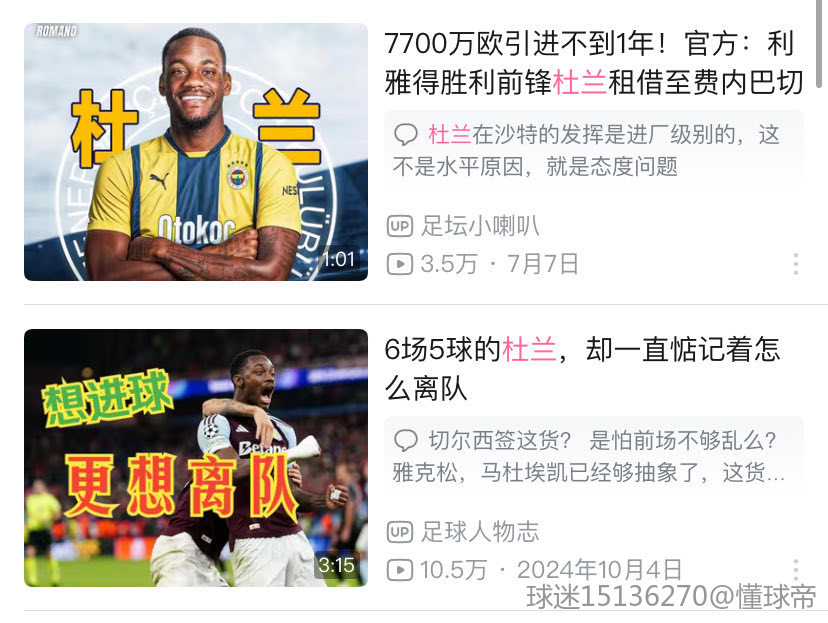828x623 pixels.
Task: Play the 3:15 video thumbnail 想进球更想离队
Action: coord(196,458)
